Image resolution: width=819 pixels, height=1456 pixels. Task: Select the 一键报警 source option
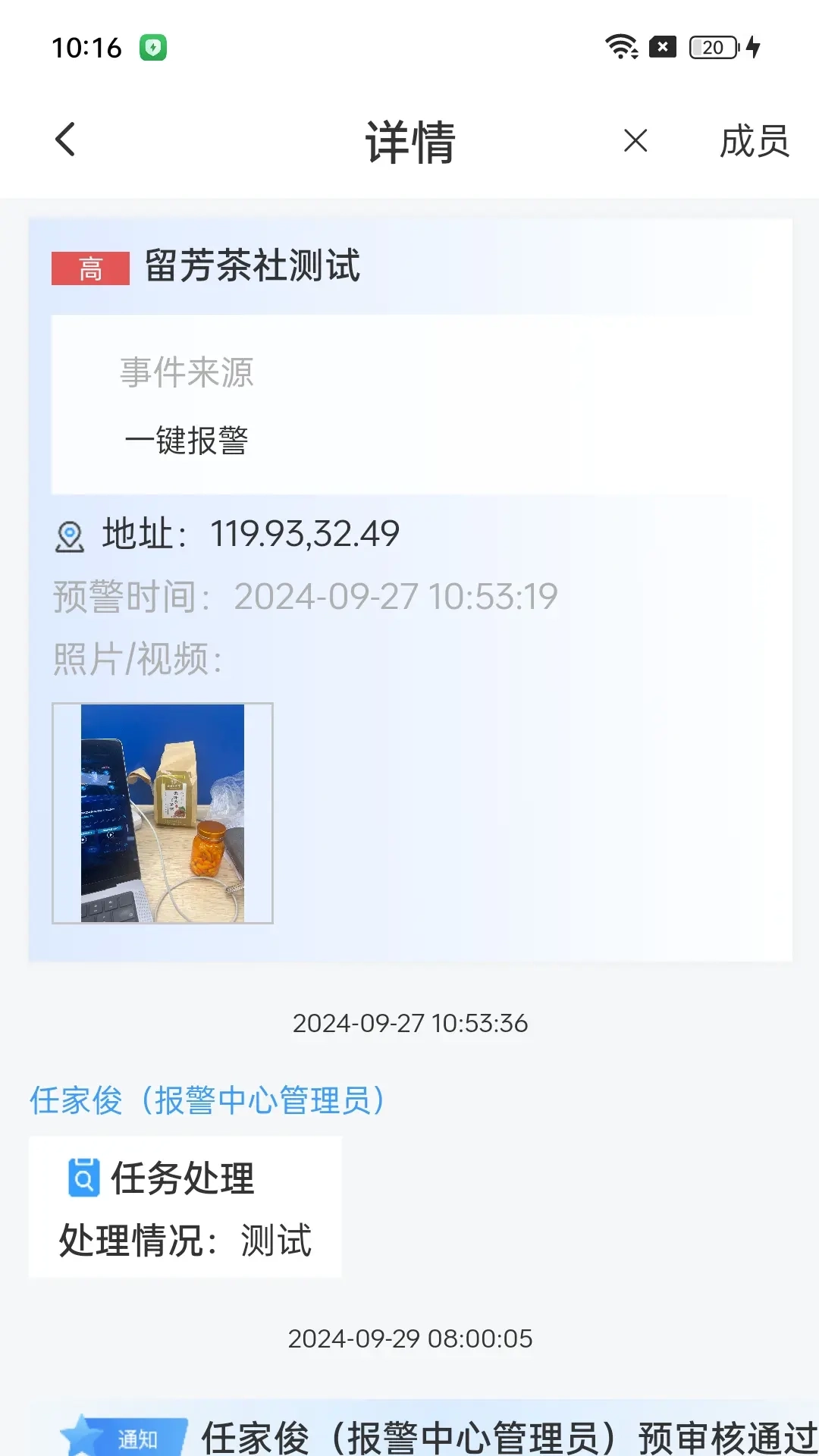(x=190, y=438)
